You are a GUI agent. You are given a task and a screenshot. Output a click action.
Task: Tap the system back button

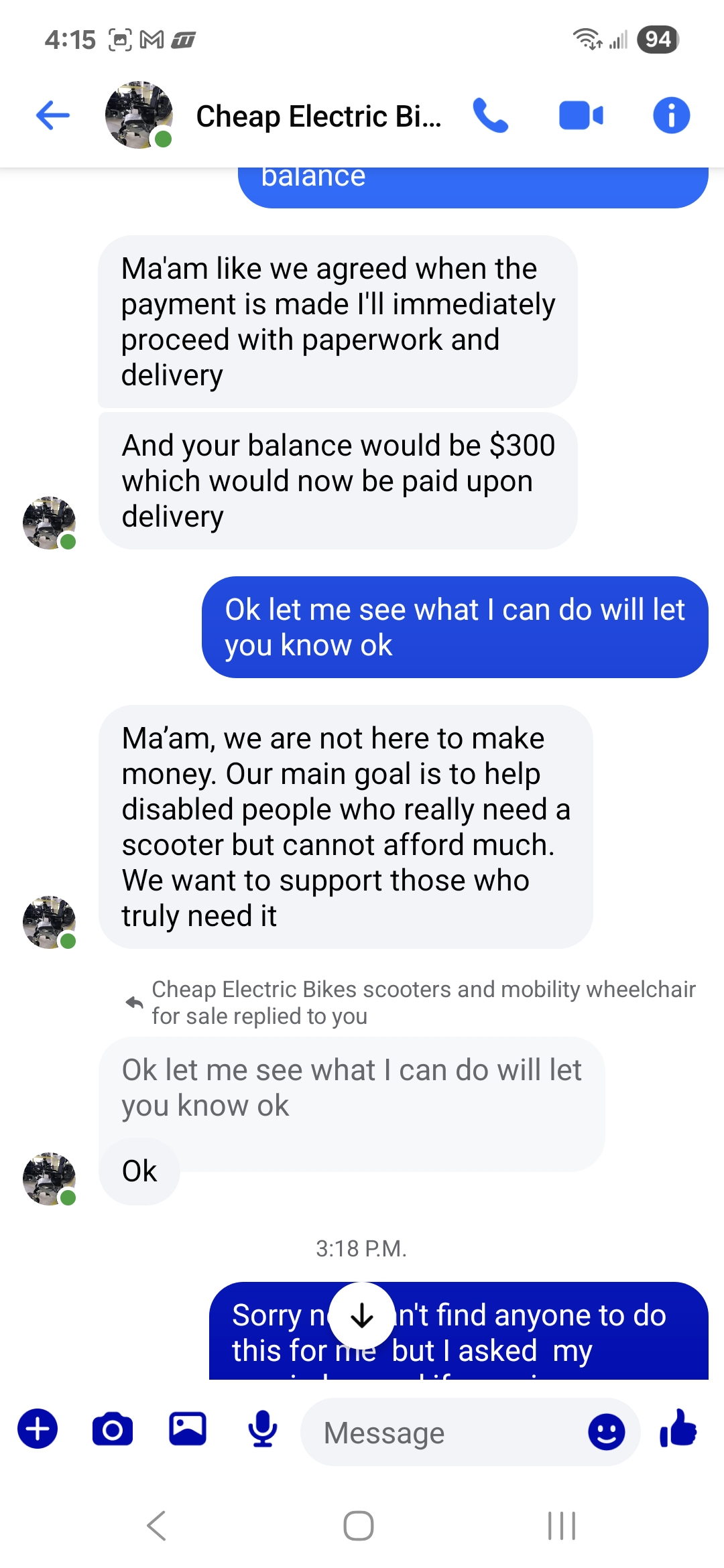[x=156, y=1526]
